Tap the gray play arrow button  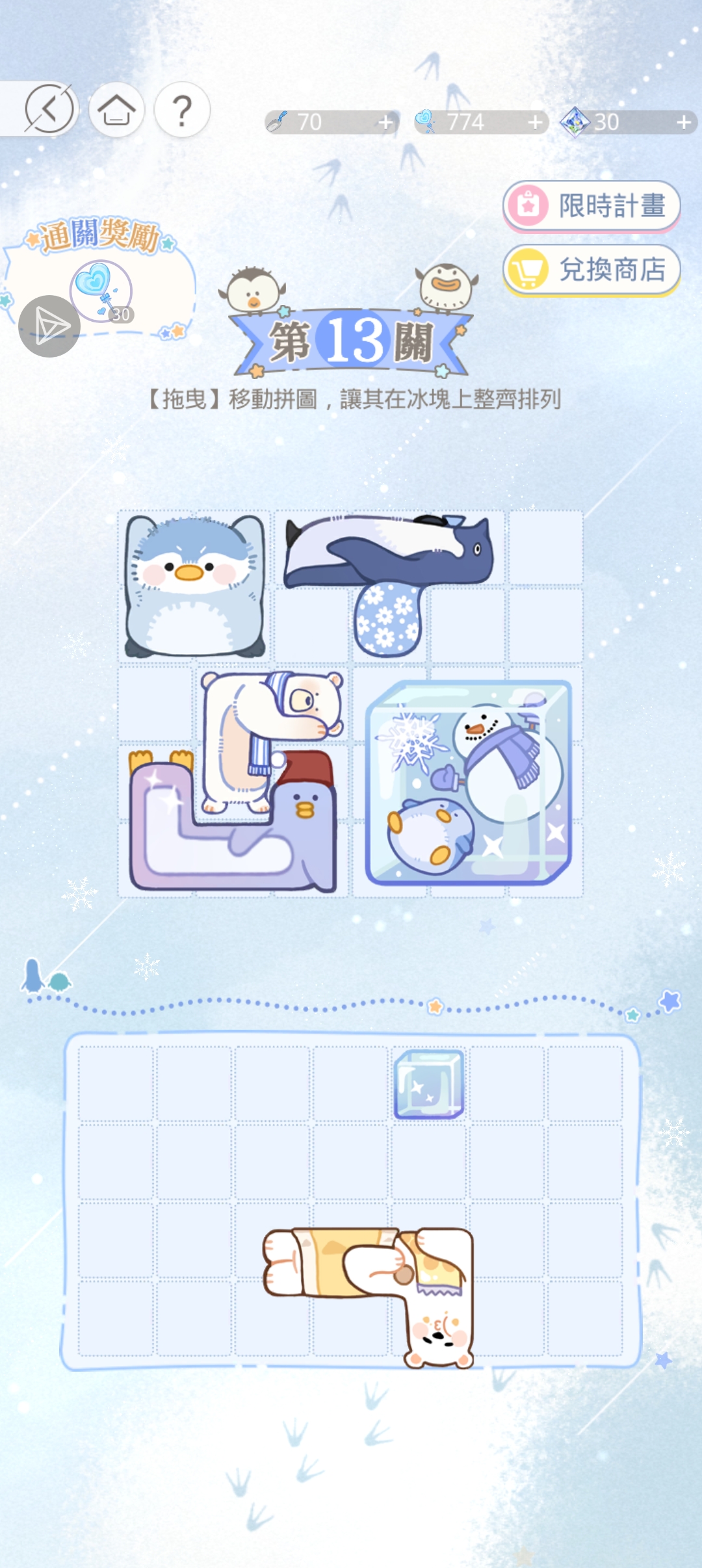point(49,326)
